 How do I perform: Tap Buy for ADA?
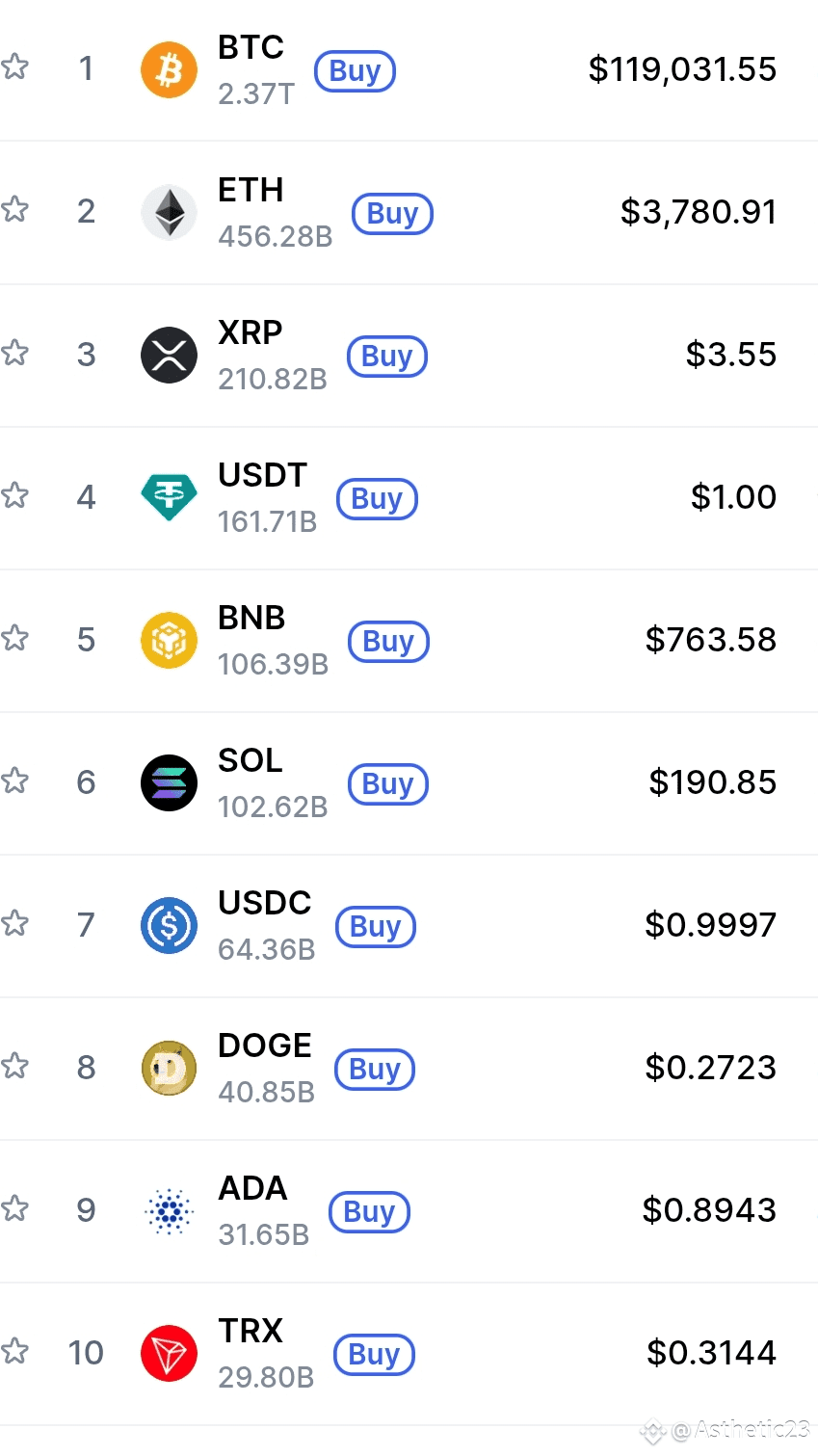pos(369,1212)
